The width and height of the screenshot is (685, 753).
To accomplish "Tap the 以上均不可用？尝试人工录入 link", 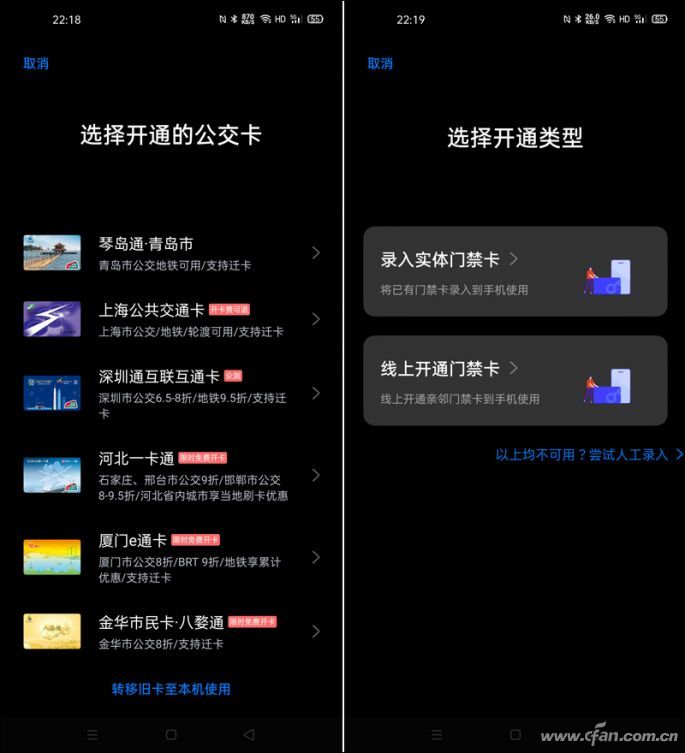I will coord(588,454).
